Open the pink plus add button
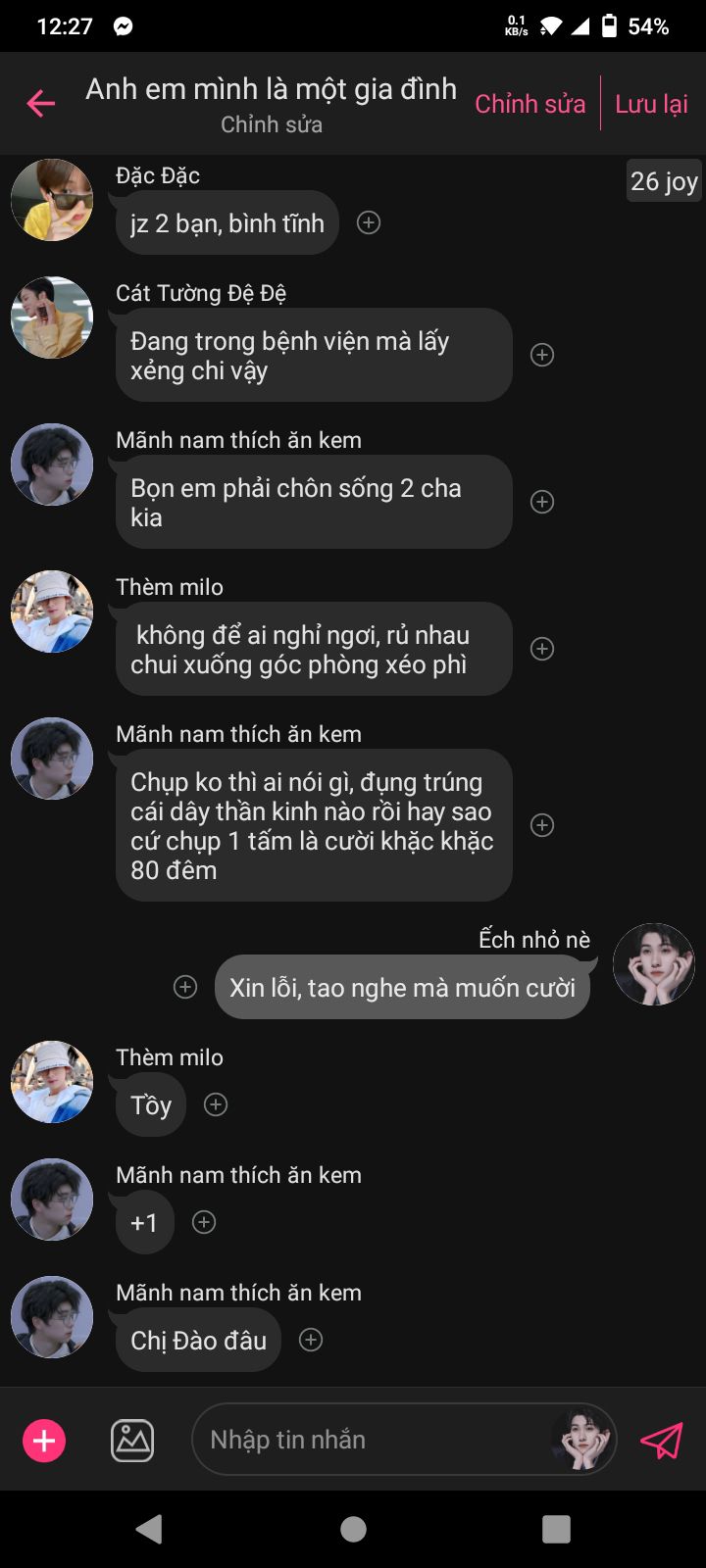 (44, 1441)
